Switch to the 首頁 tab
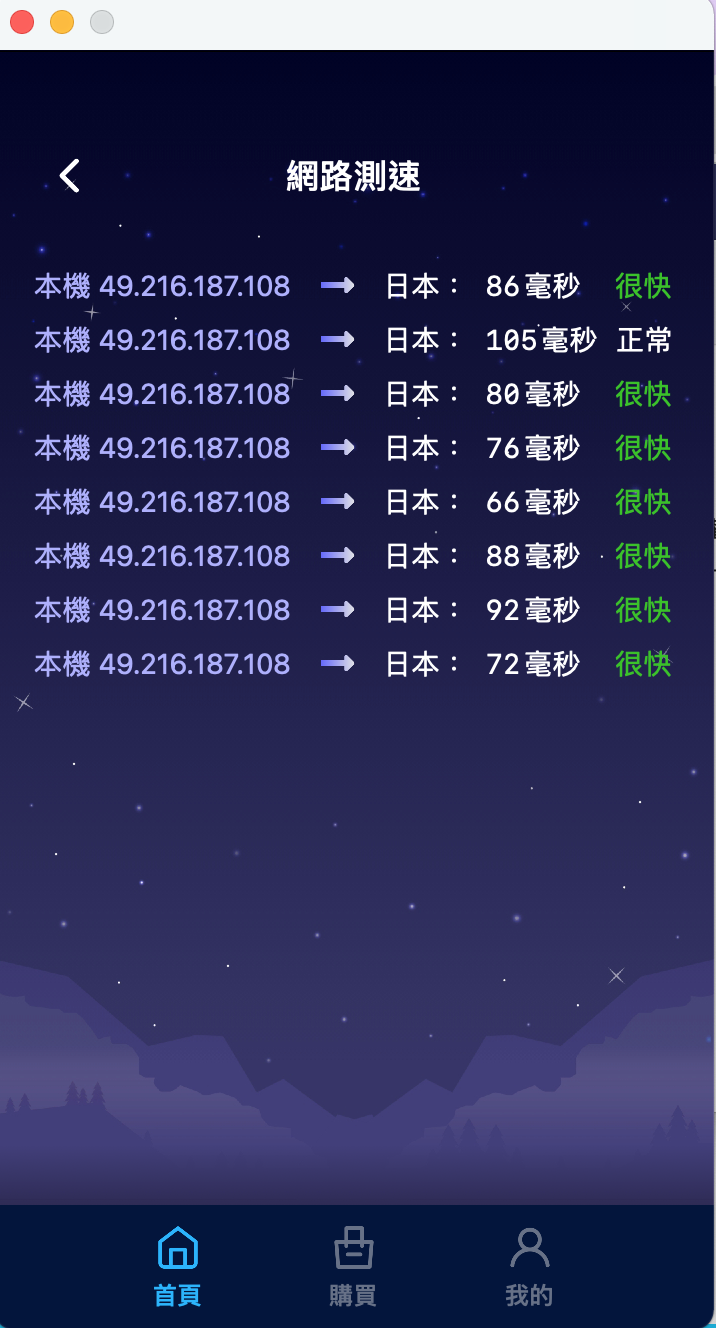This screenshot has height=1328, width=716. pos(178,1265)
